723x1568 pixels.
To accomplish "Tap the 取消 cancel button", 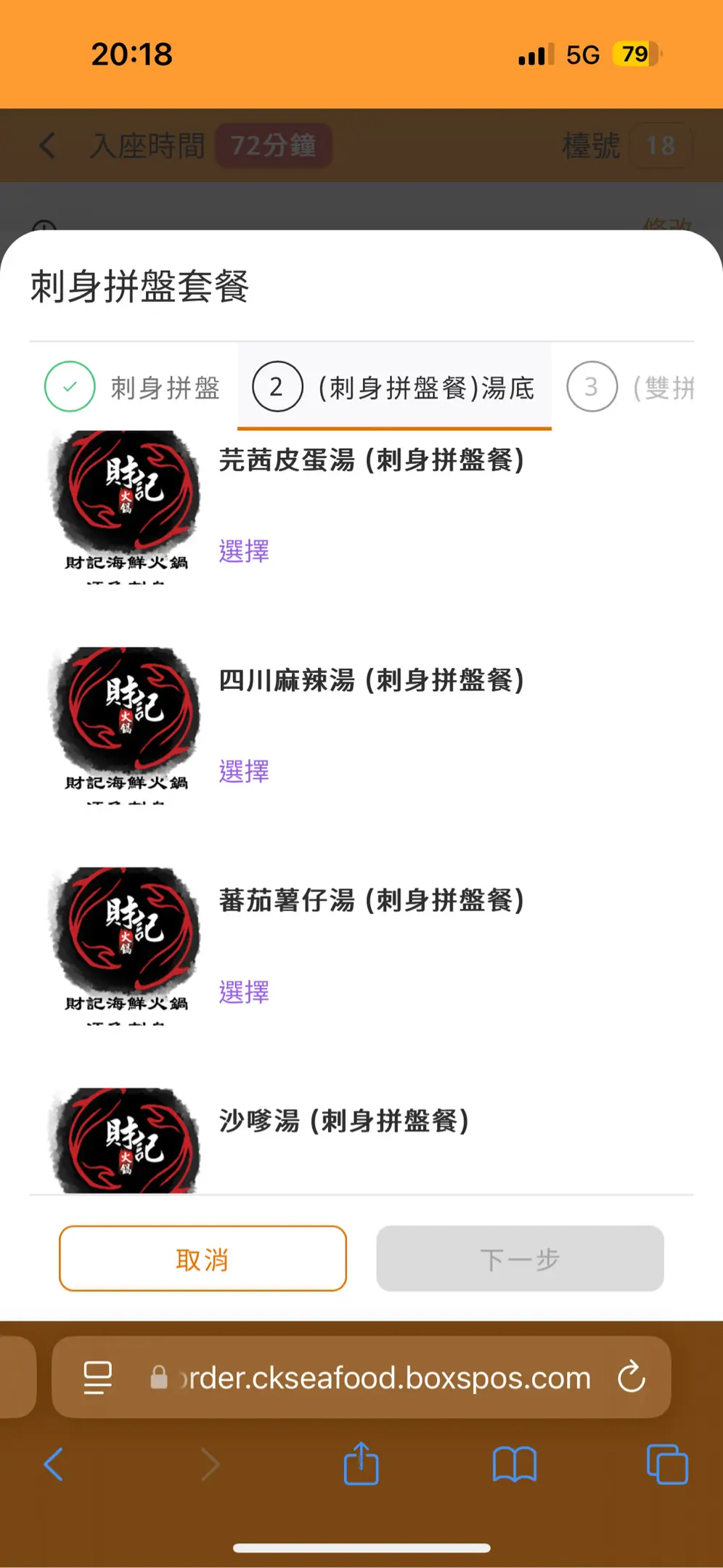I will (x=203, y=1259).
